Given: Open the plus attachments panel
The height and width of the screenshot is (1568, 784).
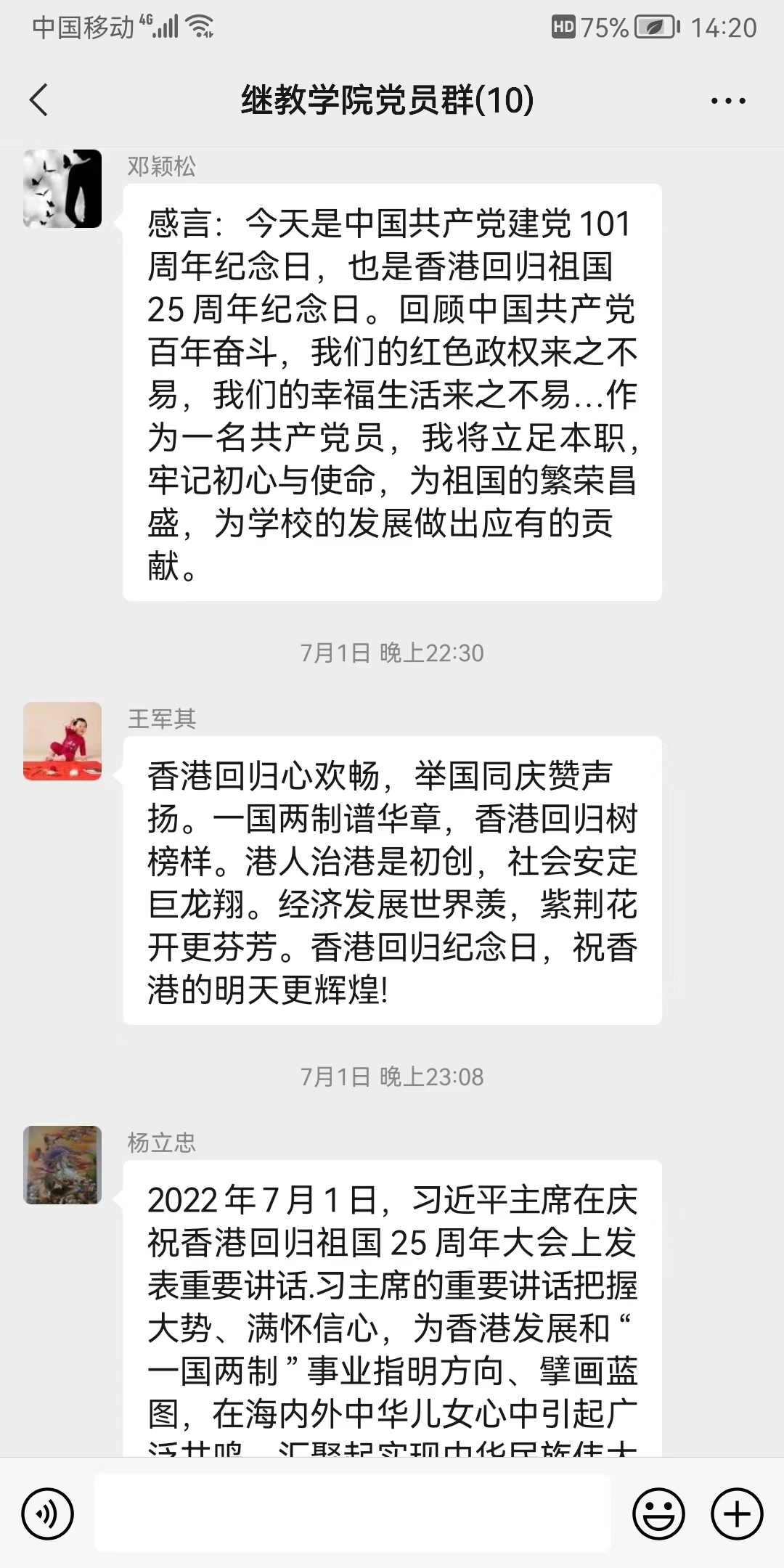Looking at the screenshot, I should click(737, 1514).
